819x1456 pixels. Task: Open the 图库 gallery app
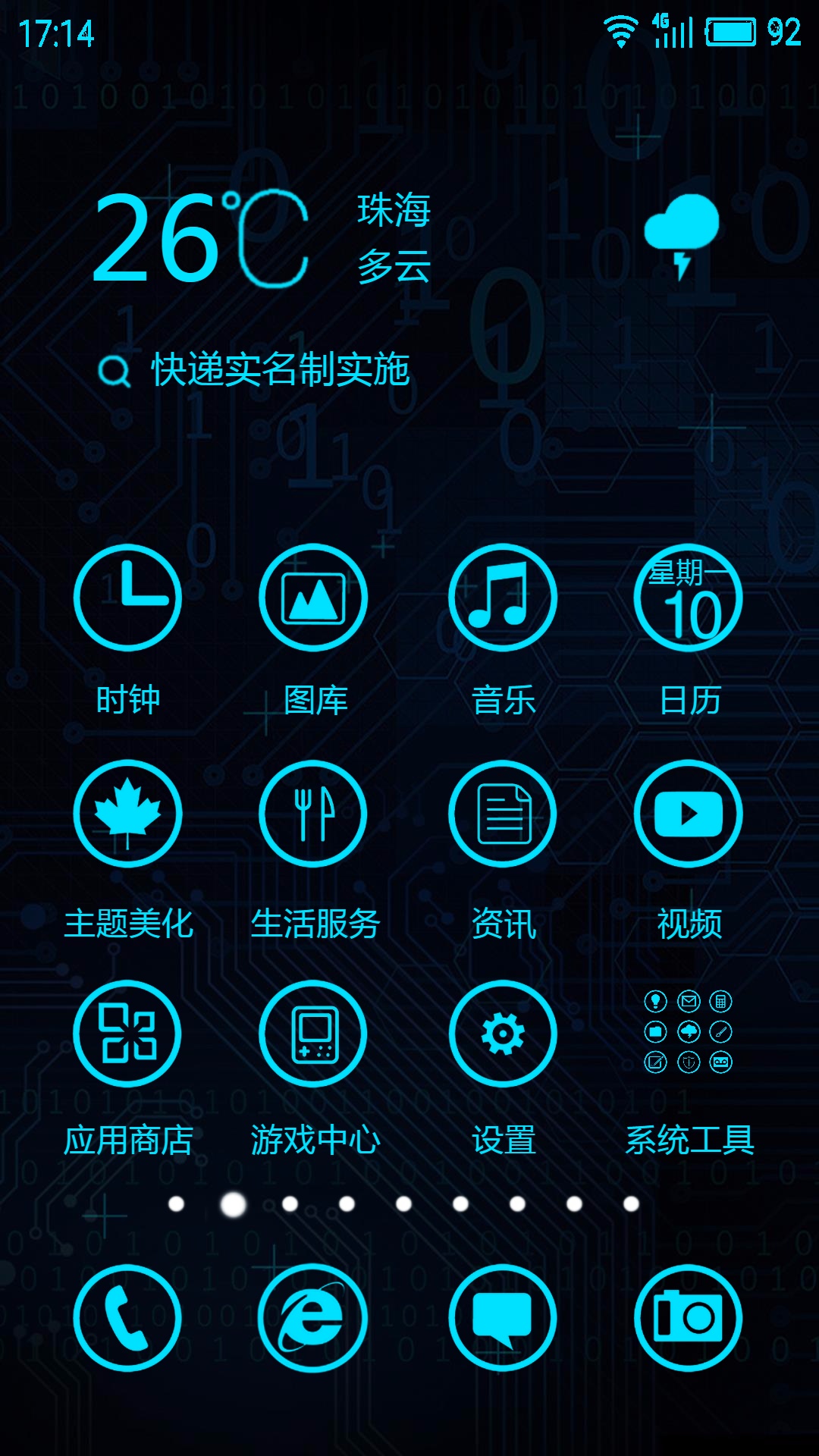click(313, 598)
